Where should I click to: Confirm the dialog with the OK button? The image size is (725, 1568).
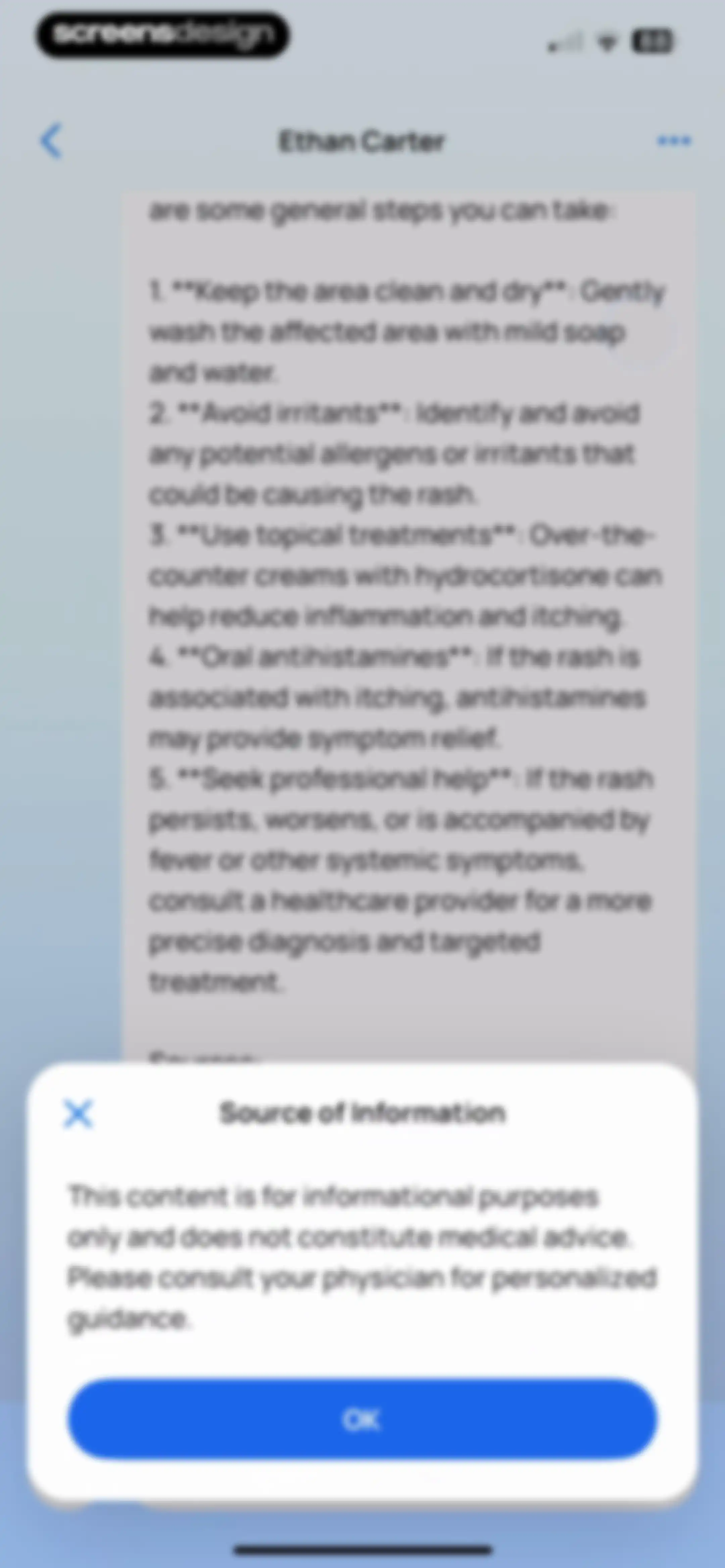[x=362, y=1419]
